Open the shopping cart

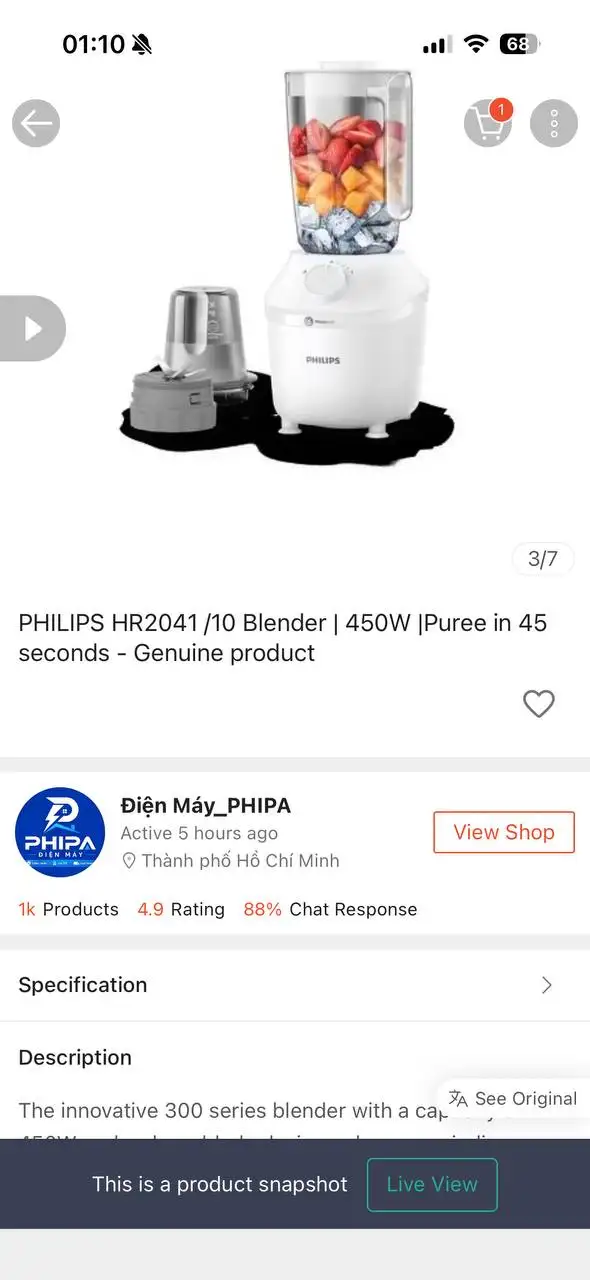(x=488, y=124)
